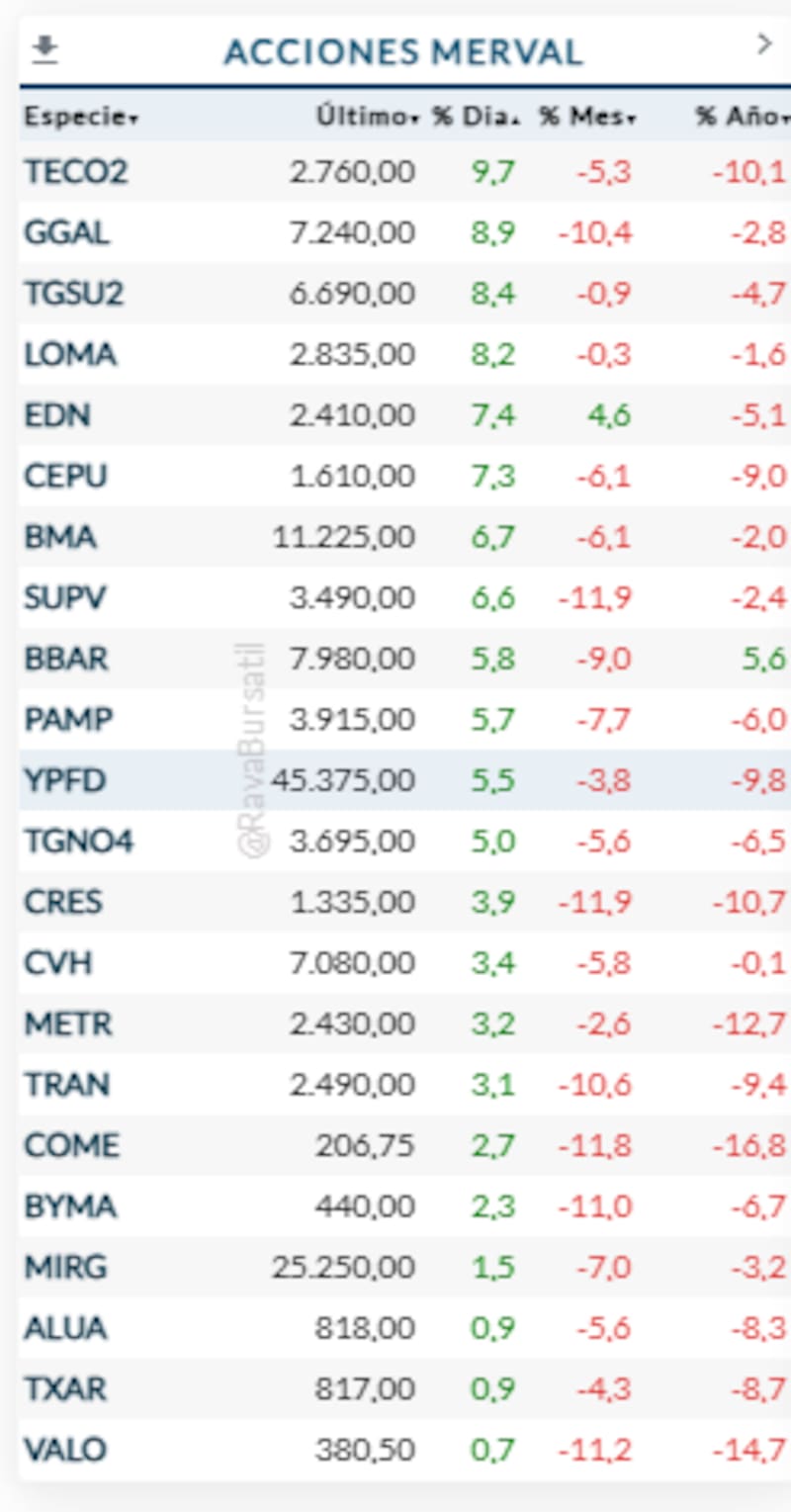Sort the table by Especie
The height and width of the screenshot is (1512, 791).
click(x=81, y=117)
